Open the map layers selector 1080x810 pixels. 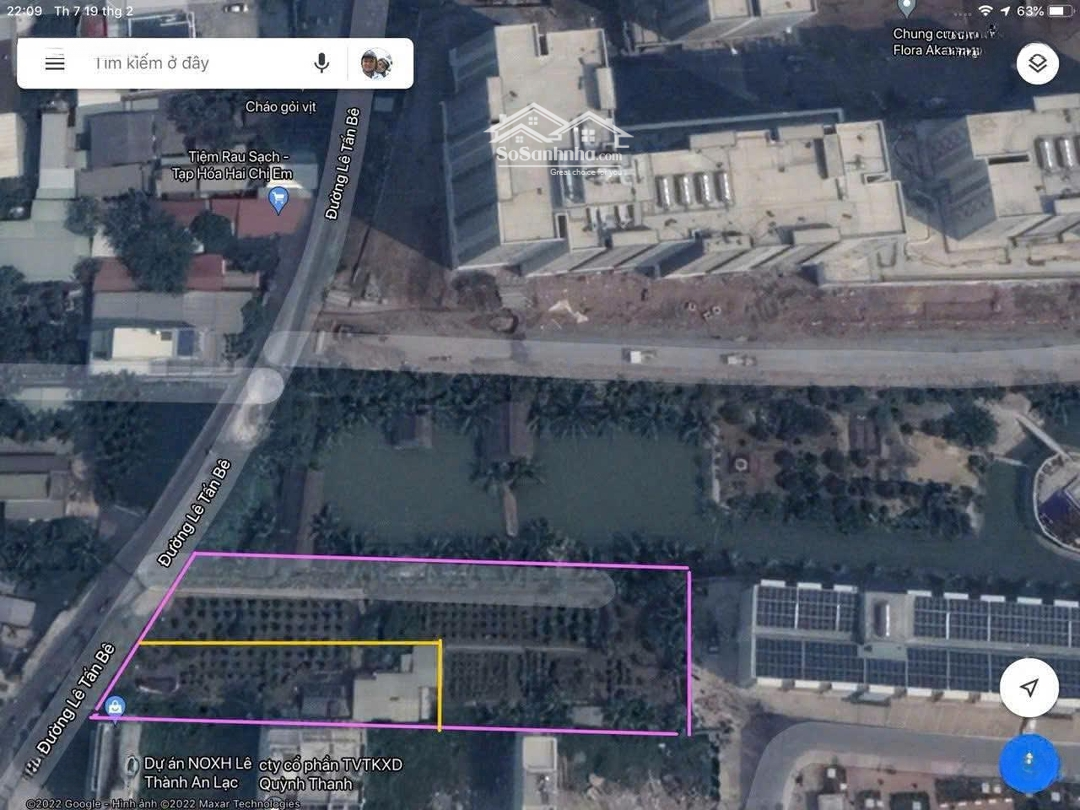point(1037,64)
